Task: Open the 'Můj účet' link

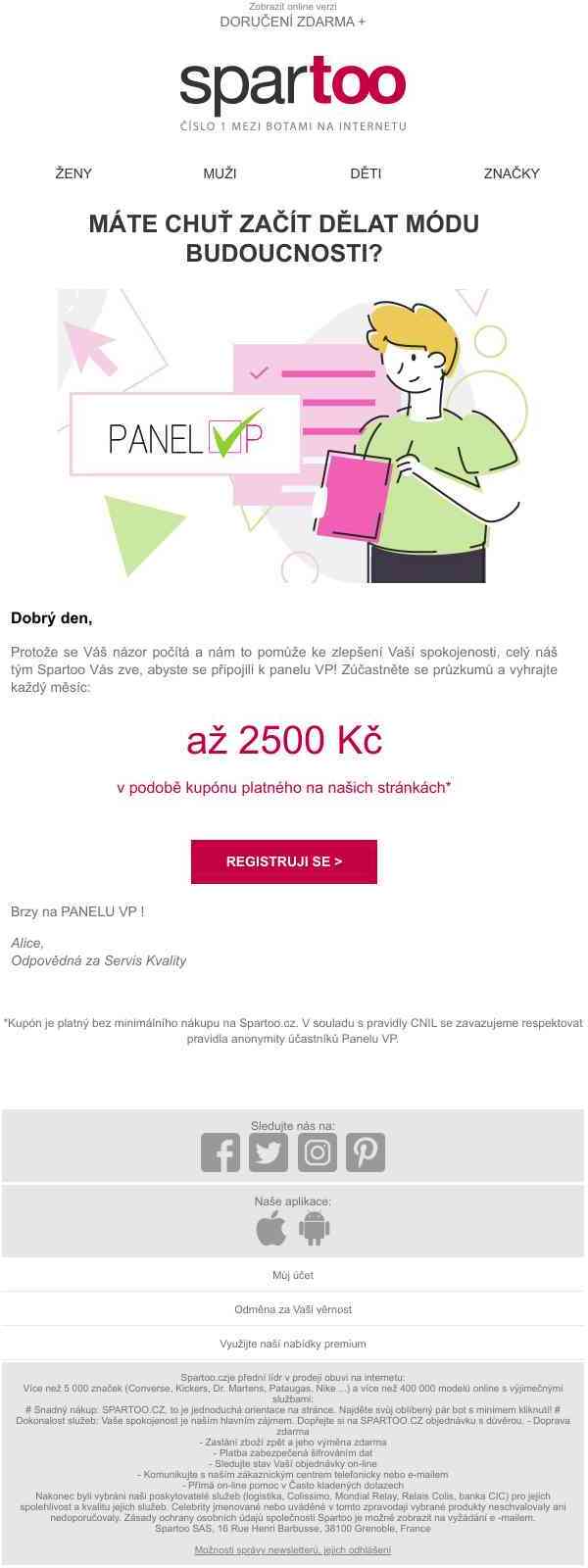Action: (x=293, y=1275)
